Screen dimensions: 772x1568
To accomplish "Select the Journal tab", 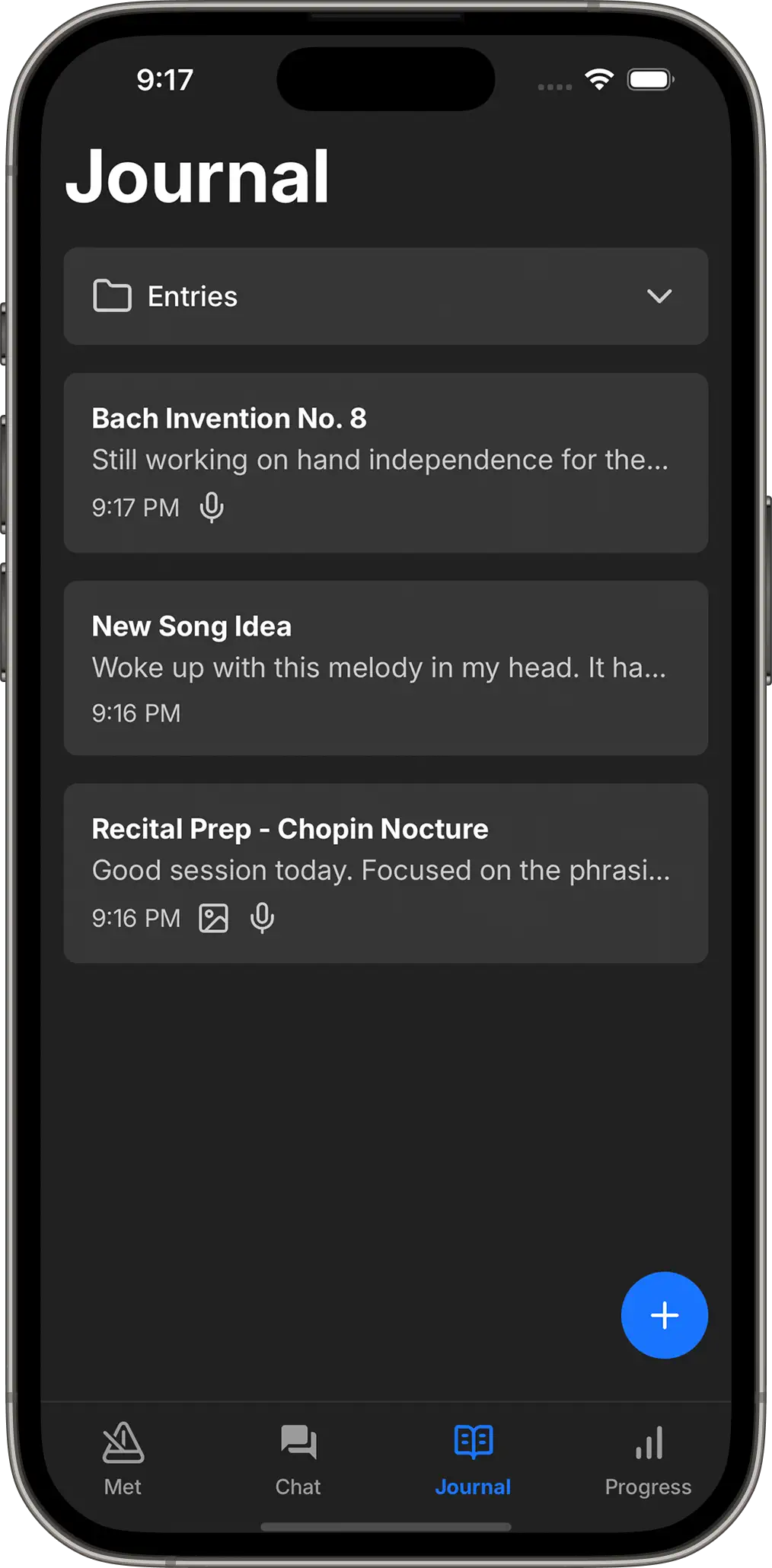I will (x=473, y=1458).
